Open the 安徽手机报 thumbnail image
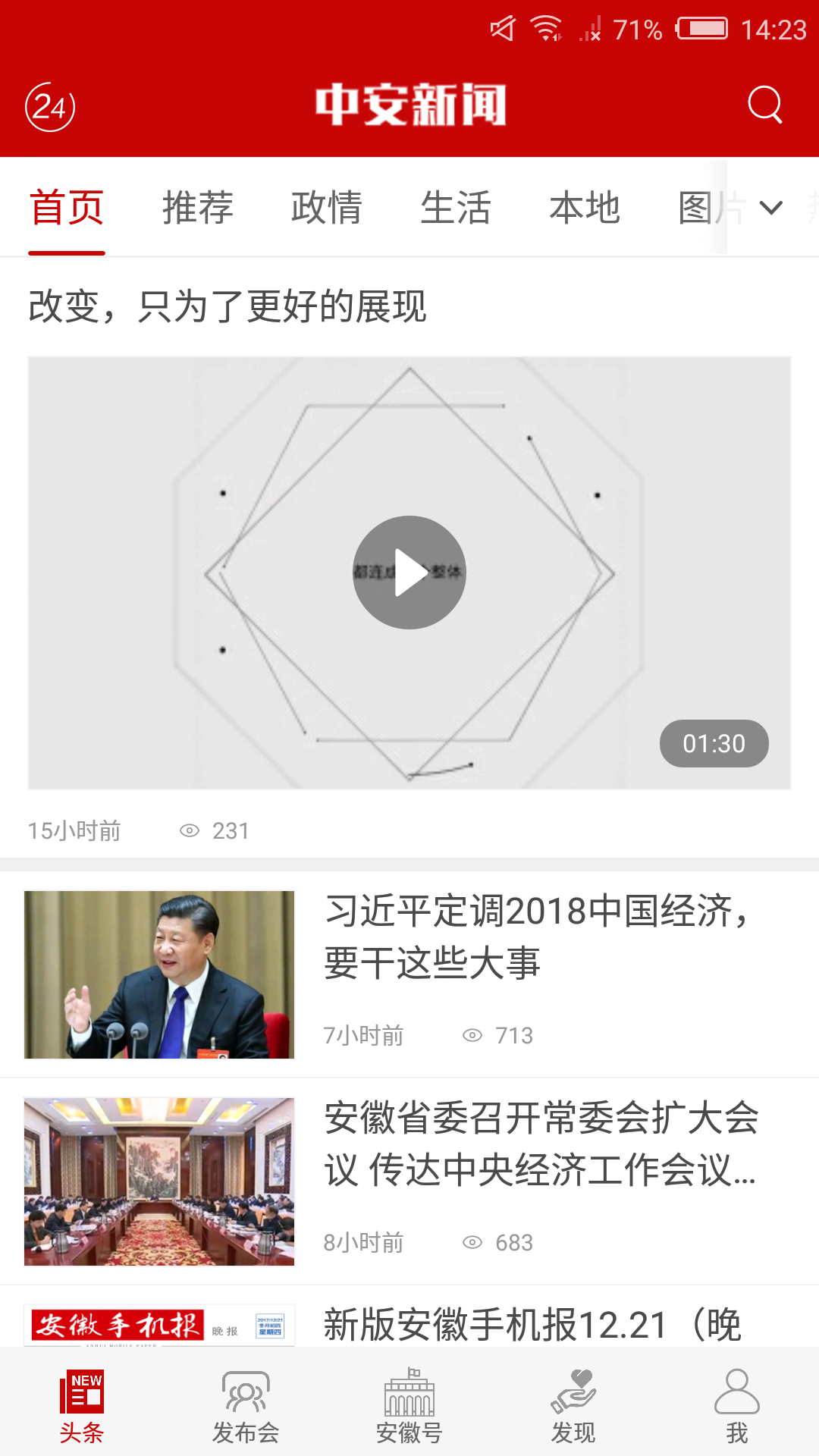Image resolution: width=819 pixels, height=1456 pixels. click(158, 1323)
